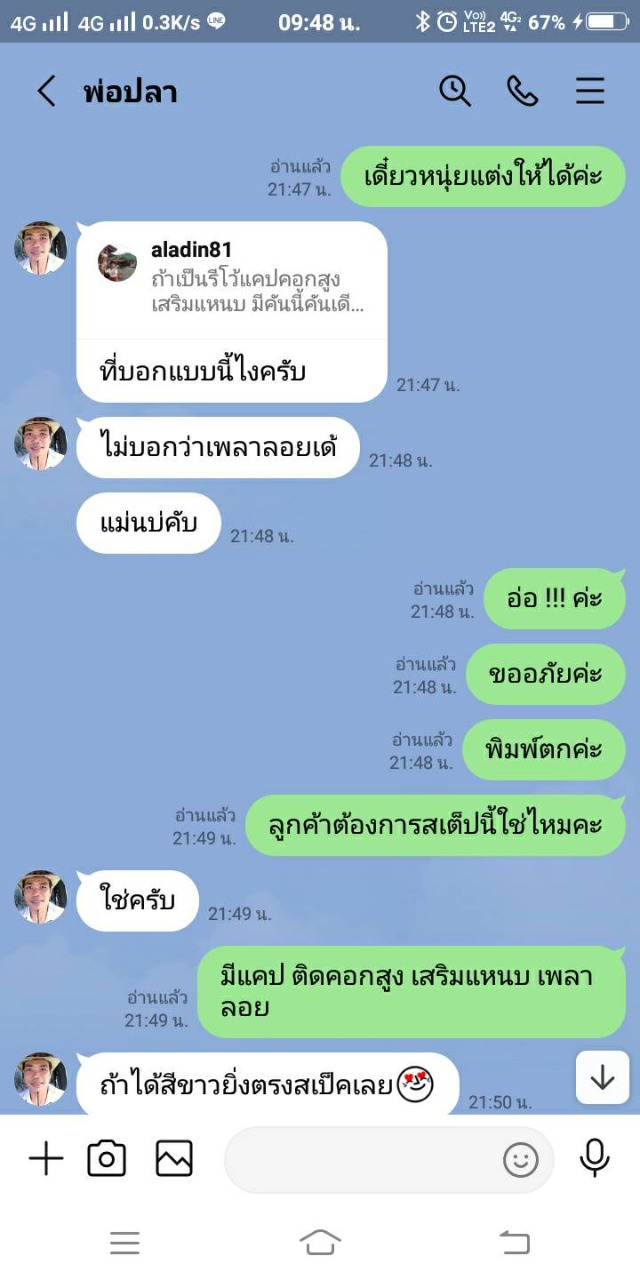
Task: Pick an image from the gallery
Action: click(x=173, y=1159)
